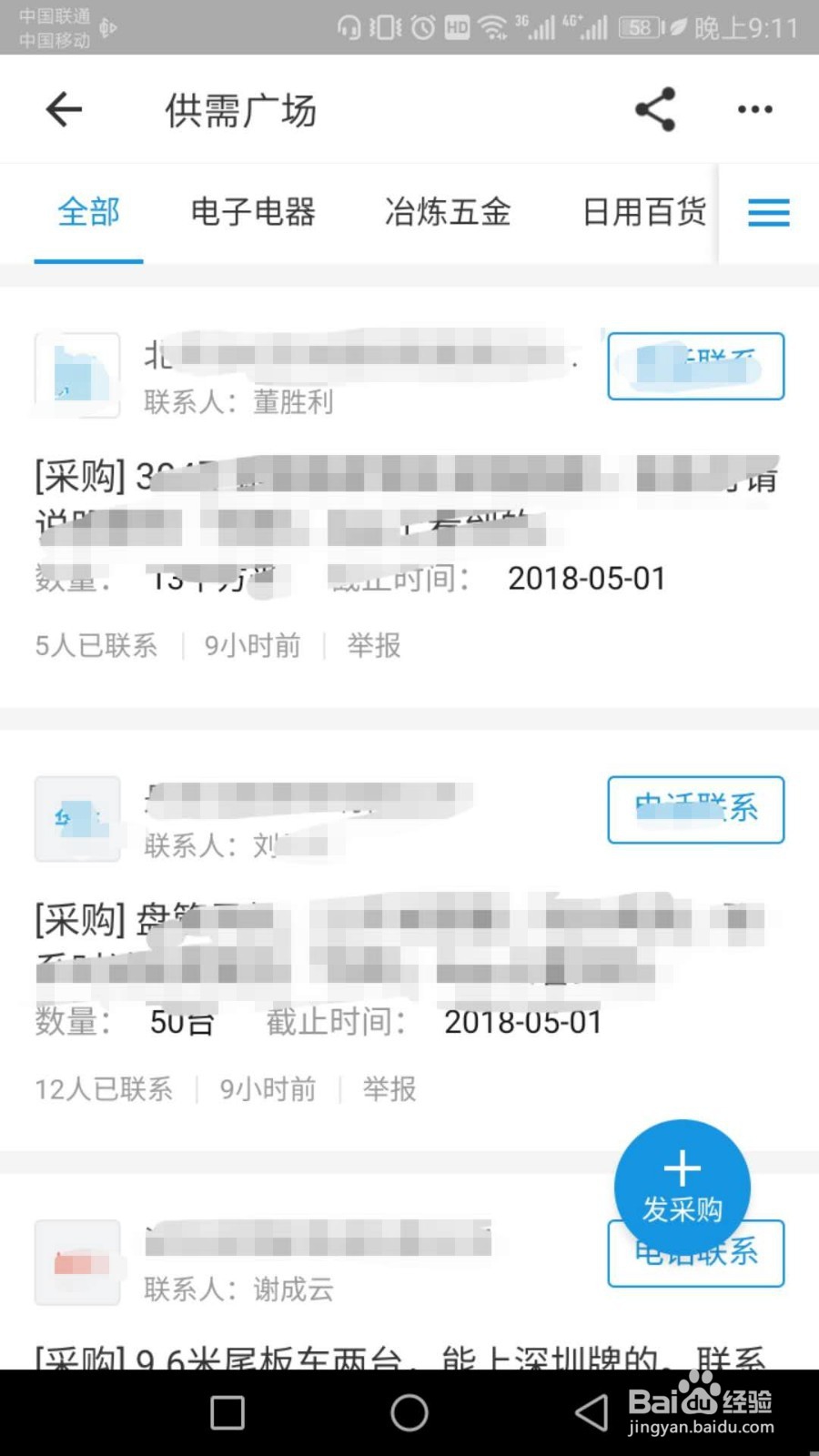Open the category list hamburger icon
Image resolution: width=819 pixels, height=1456 pixels.
coord(769,212)
